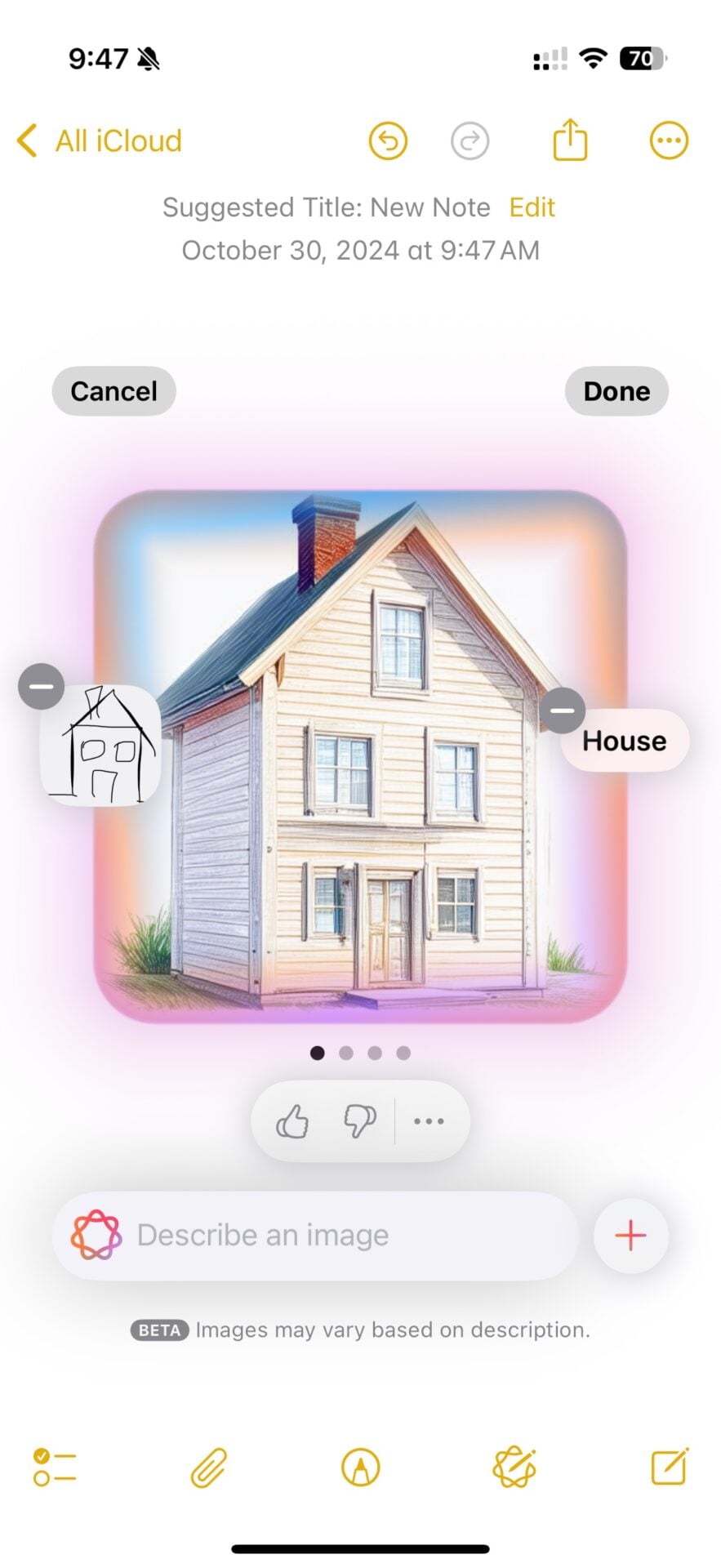Open more options beside the thumbs icons
721x1568 pixels.
[x=429, y=1121]
